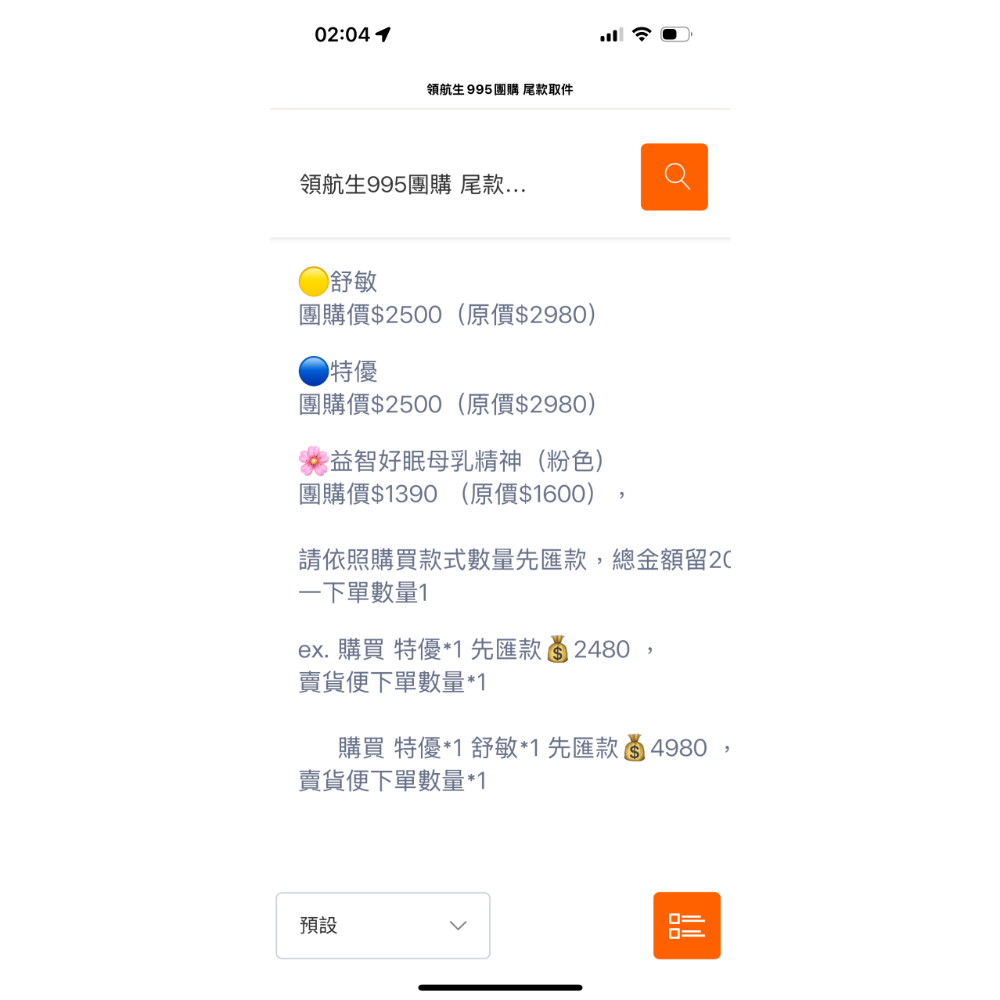Screen dimensions: 1000x1000
Task: Open the 預設 dropdown
Action: coord(383,925)
